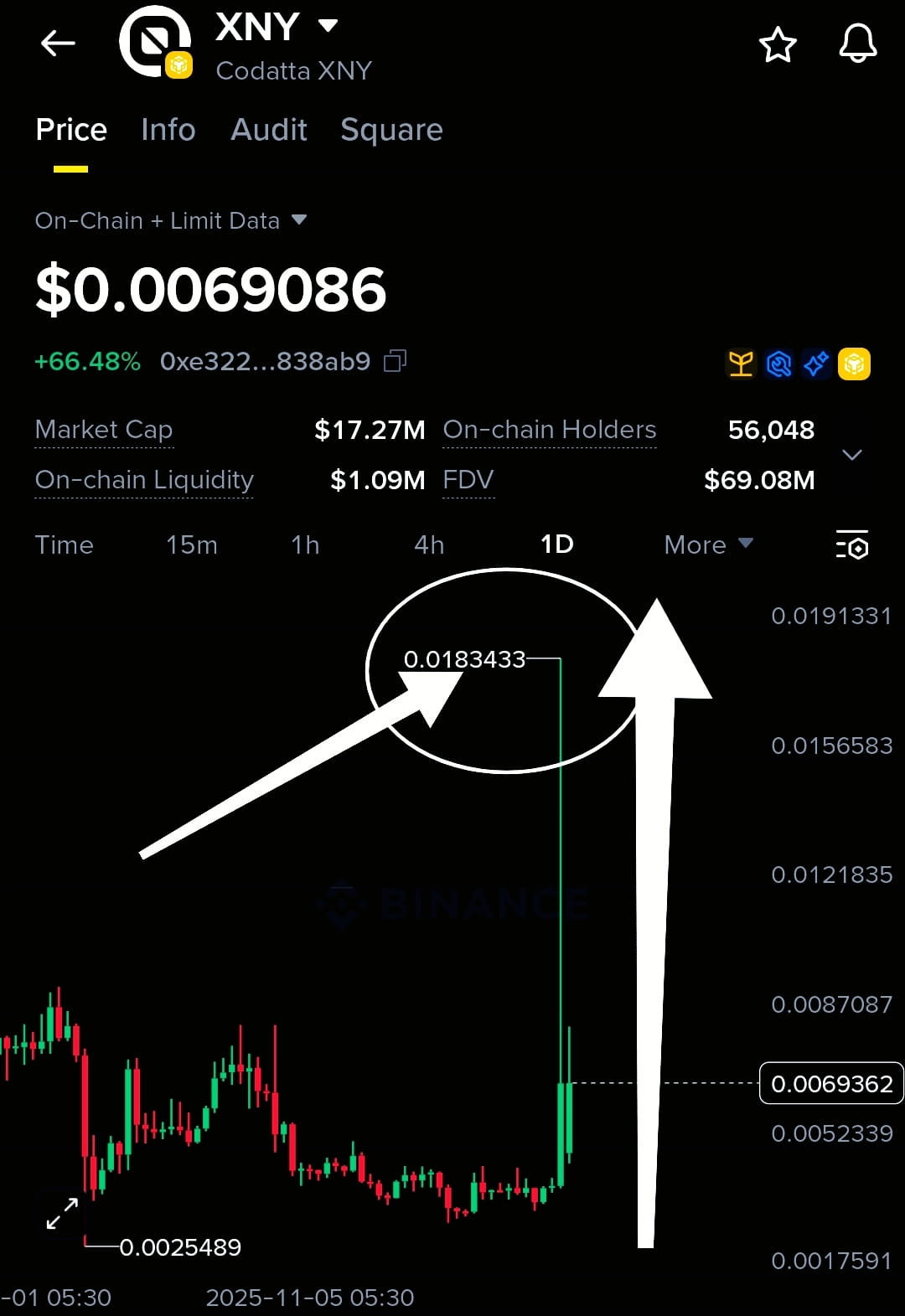Expand the chart to fullscreen
905x1316 pixels.
(x=62, y=1213)
